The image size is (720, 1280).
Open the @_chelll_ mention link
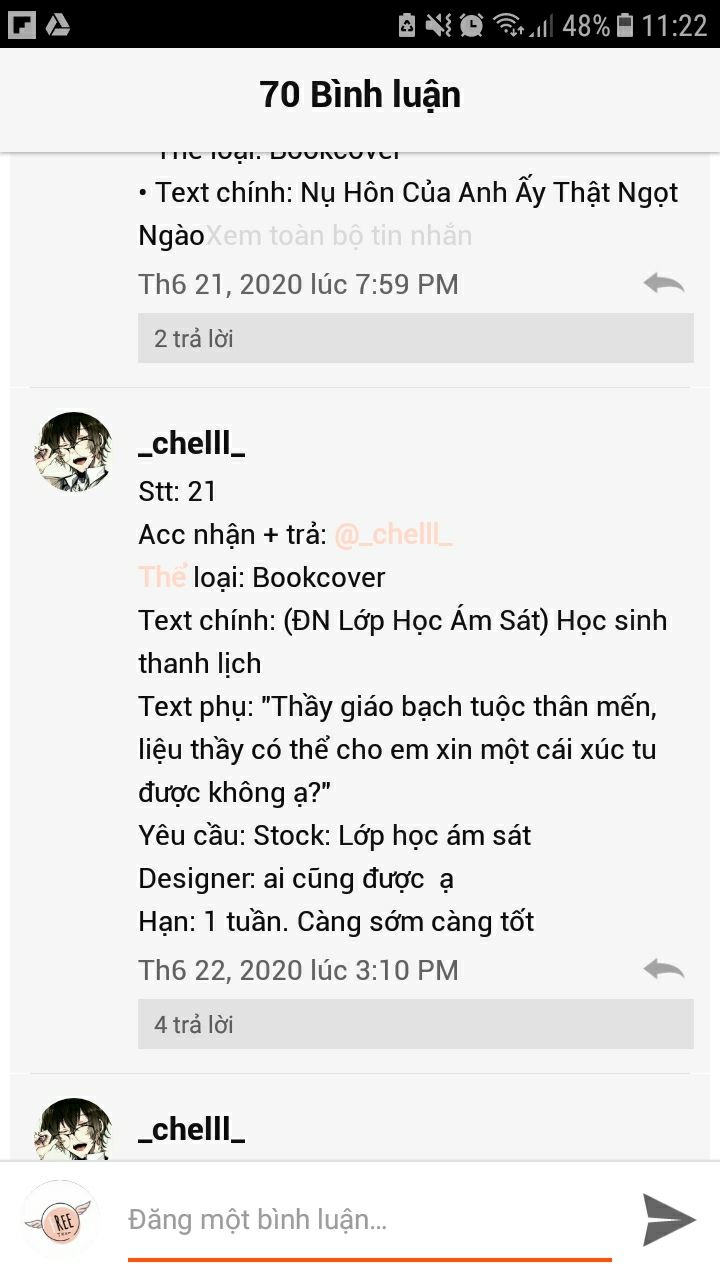(x=393, y=534)
